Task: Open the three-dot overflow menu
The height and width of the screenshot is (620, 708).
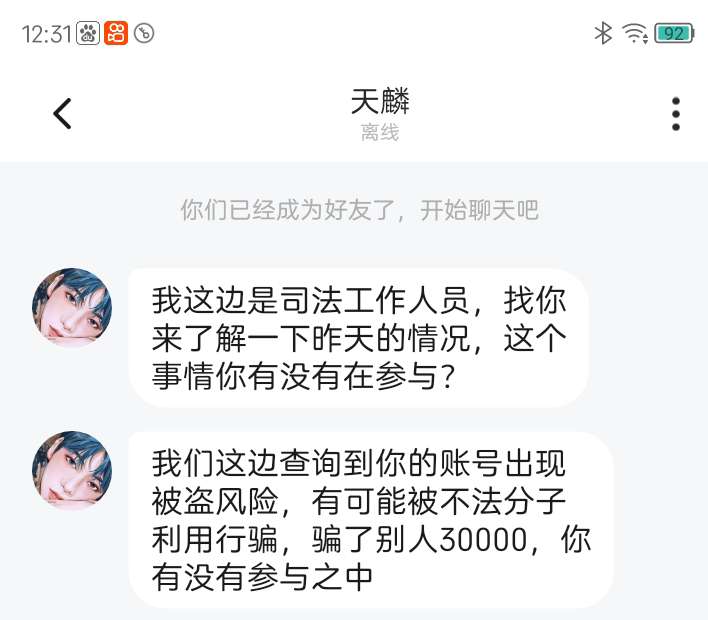Action: 676,114
